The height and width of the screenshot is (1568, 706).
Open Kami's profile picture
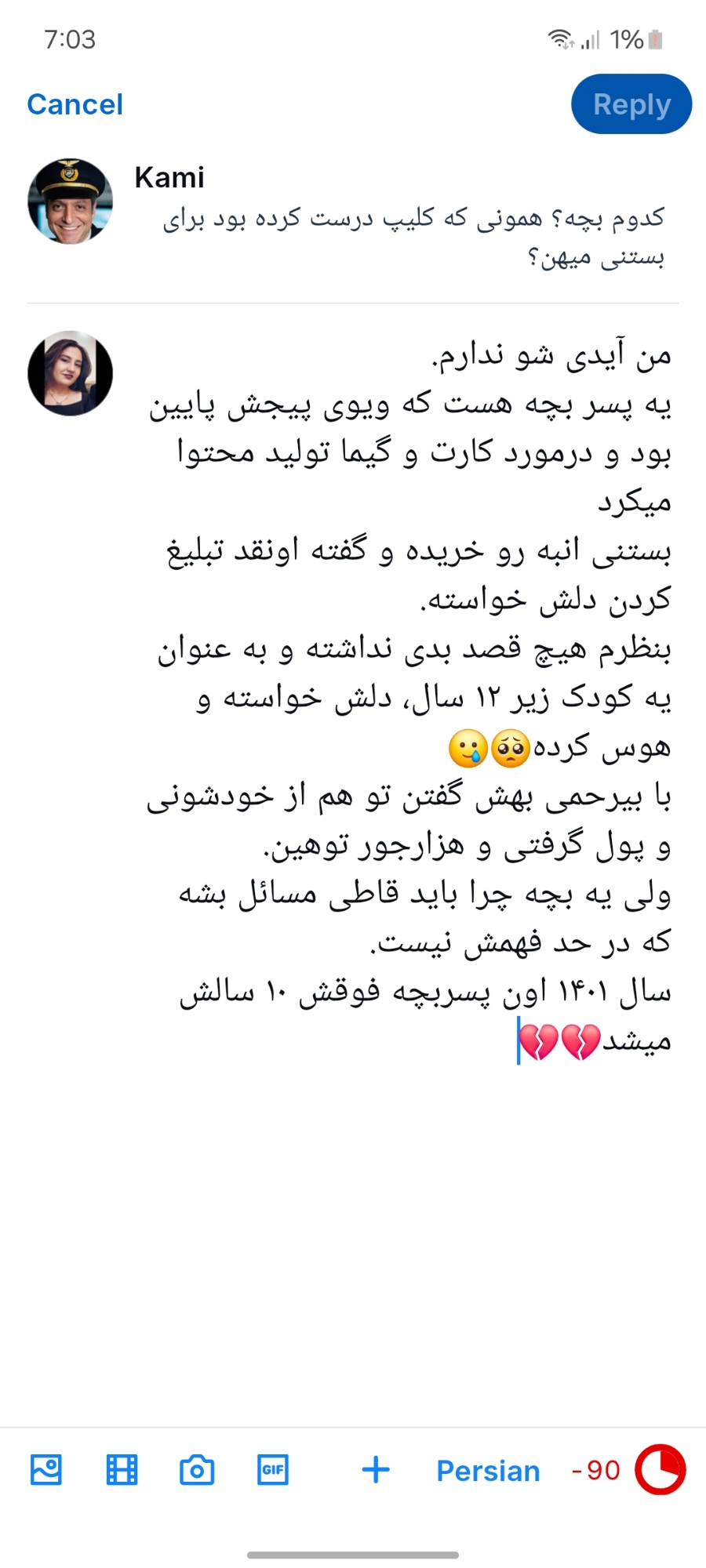(70, 201)
